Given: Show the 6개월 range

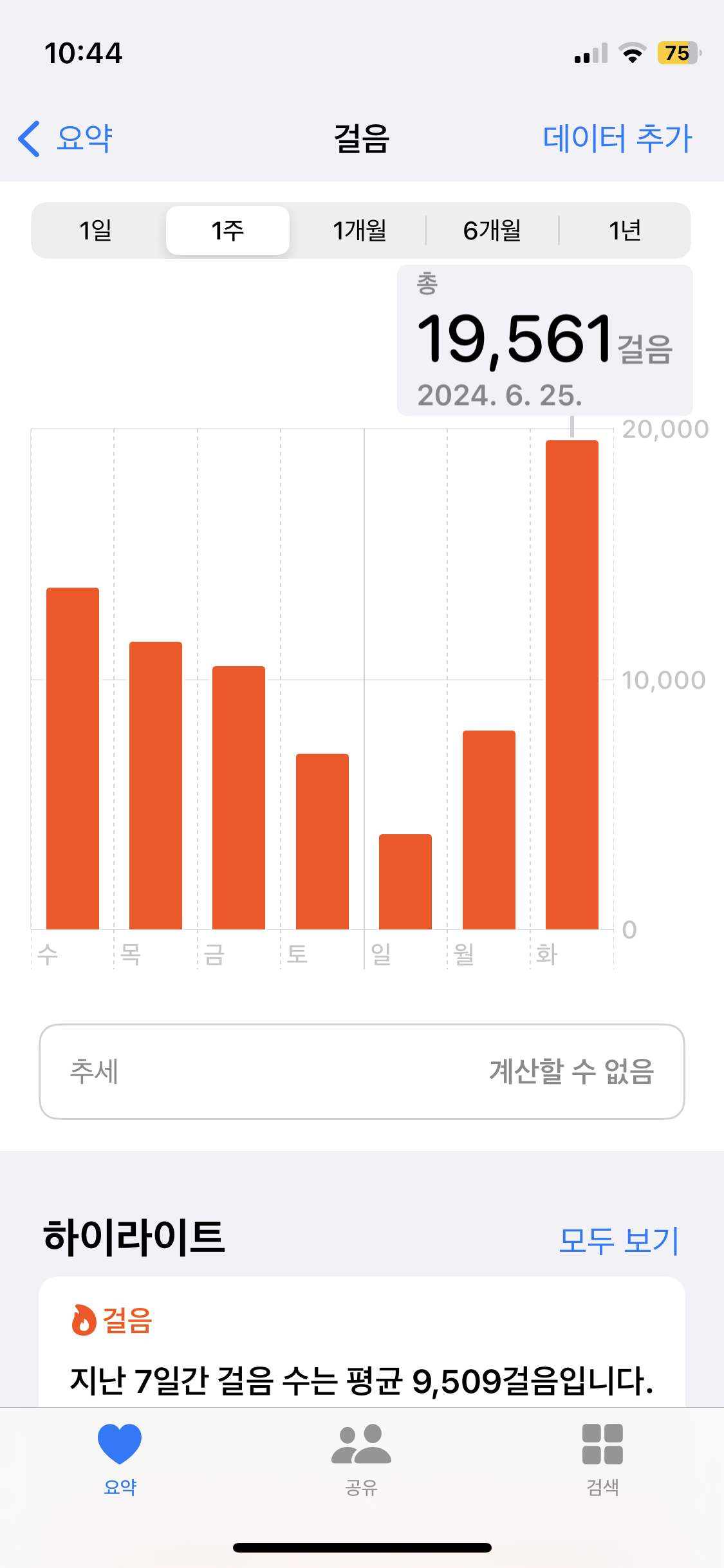Looking at the screenshot, I should pyautogui.click(x=492, y=230).
